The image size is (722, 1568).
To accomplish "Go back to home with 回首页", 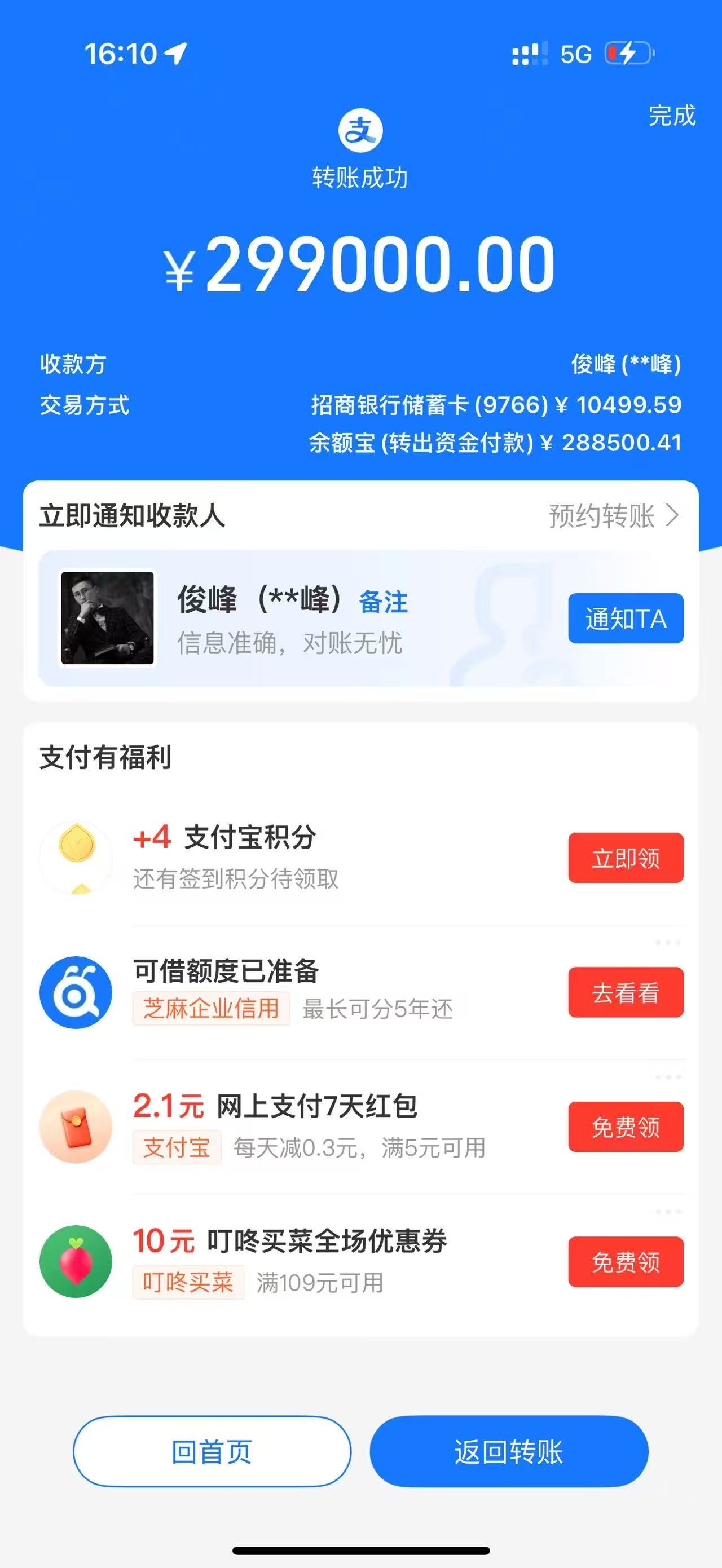I will pos(212,1452).
